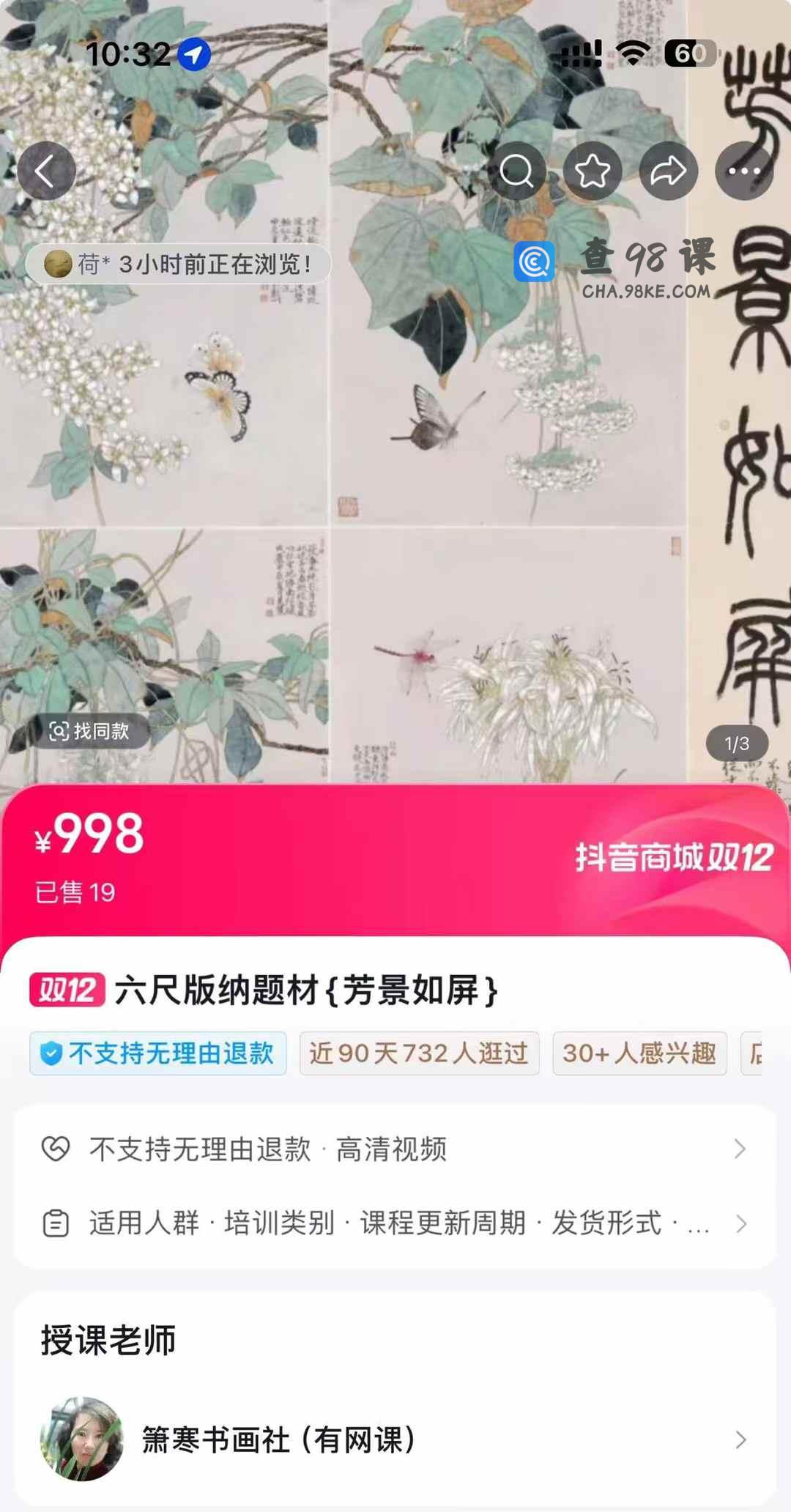Favorite this course with the star icon
This screenshot has height=1512, width=791.
(593, 171)
